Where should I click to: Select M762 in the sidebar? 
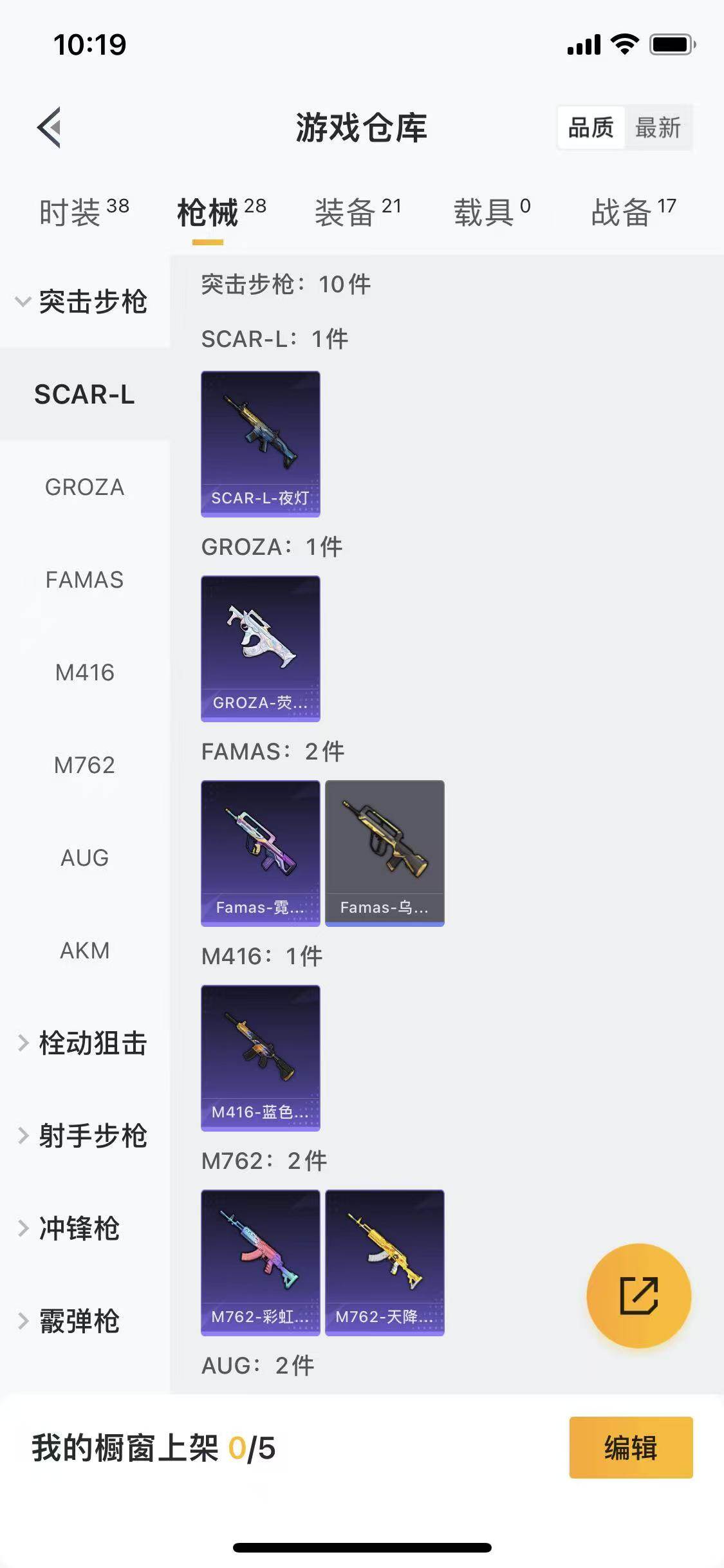(x=84, y=765)
